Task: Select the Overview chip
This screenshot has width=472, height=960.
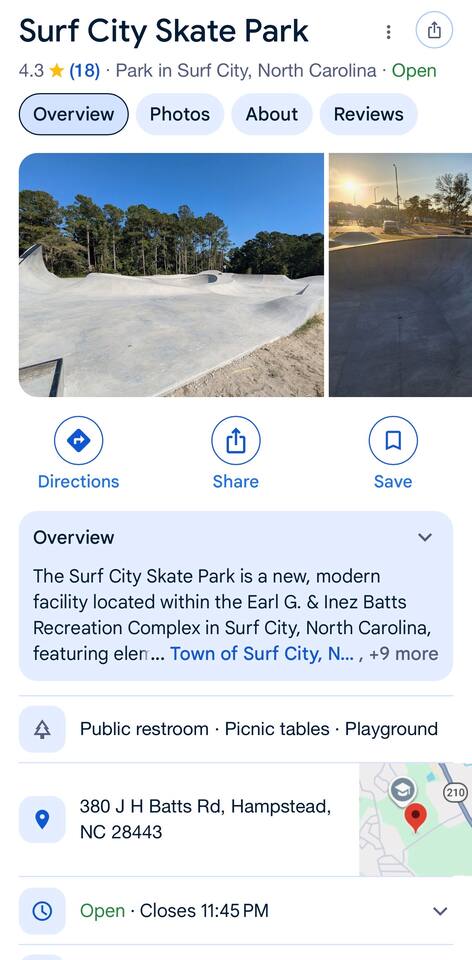Action: pyautogui.click(x=73, y=114)
